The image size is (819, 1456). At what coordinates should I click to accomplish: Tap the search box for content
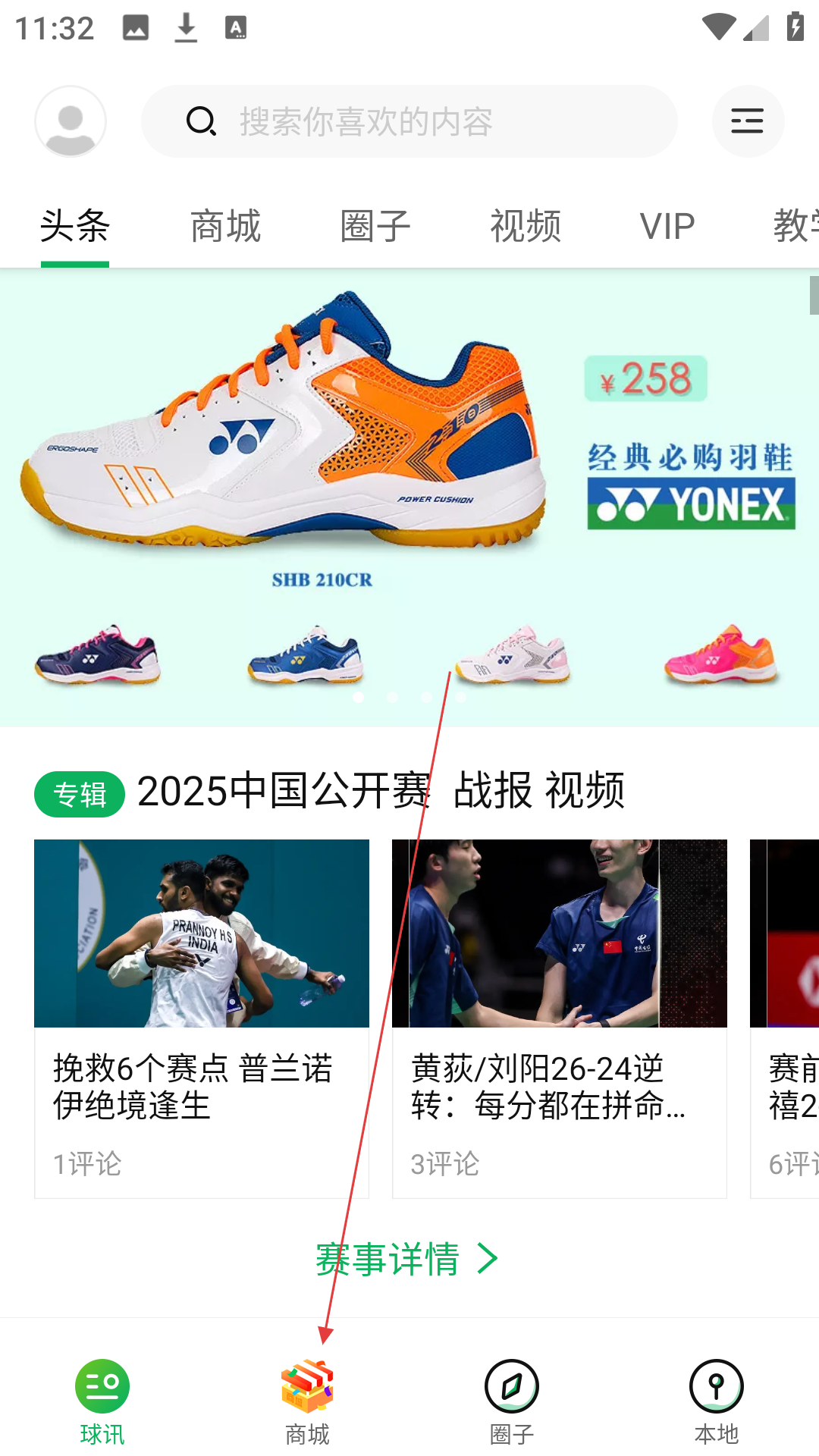click(x=409, y=121)
